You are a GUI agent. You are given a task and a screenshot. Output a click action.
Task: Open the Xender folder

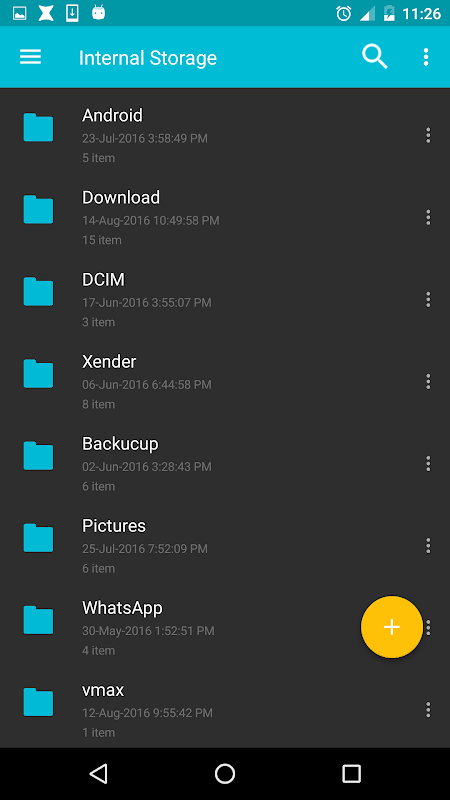(x=225, y=382)
